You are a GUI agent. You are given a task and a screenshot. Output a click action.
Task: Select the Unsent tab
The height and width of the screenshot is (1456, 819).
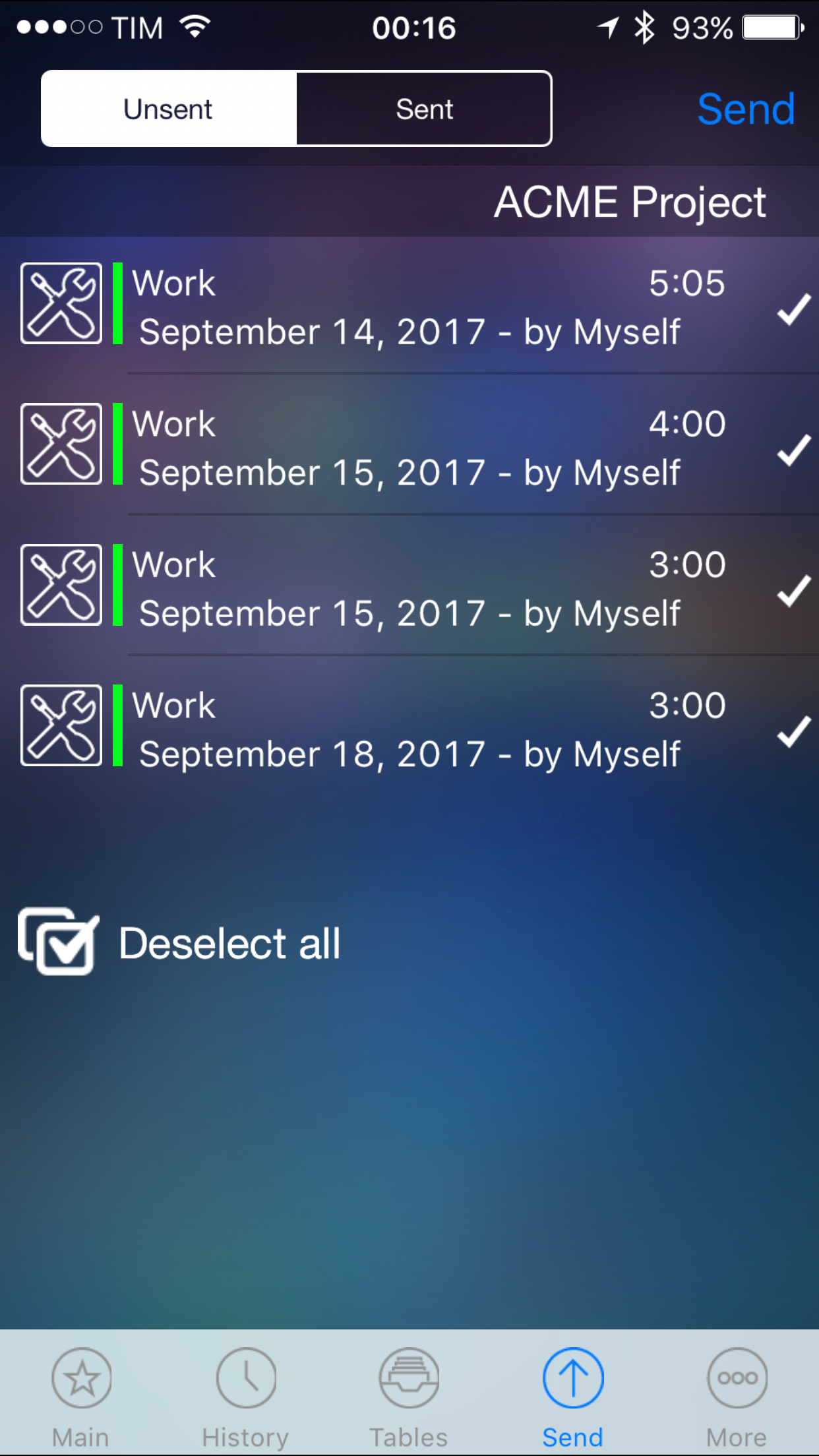(167, 108)
